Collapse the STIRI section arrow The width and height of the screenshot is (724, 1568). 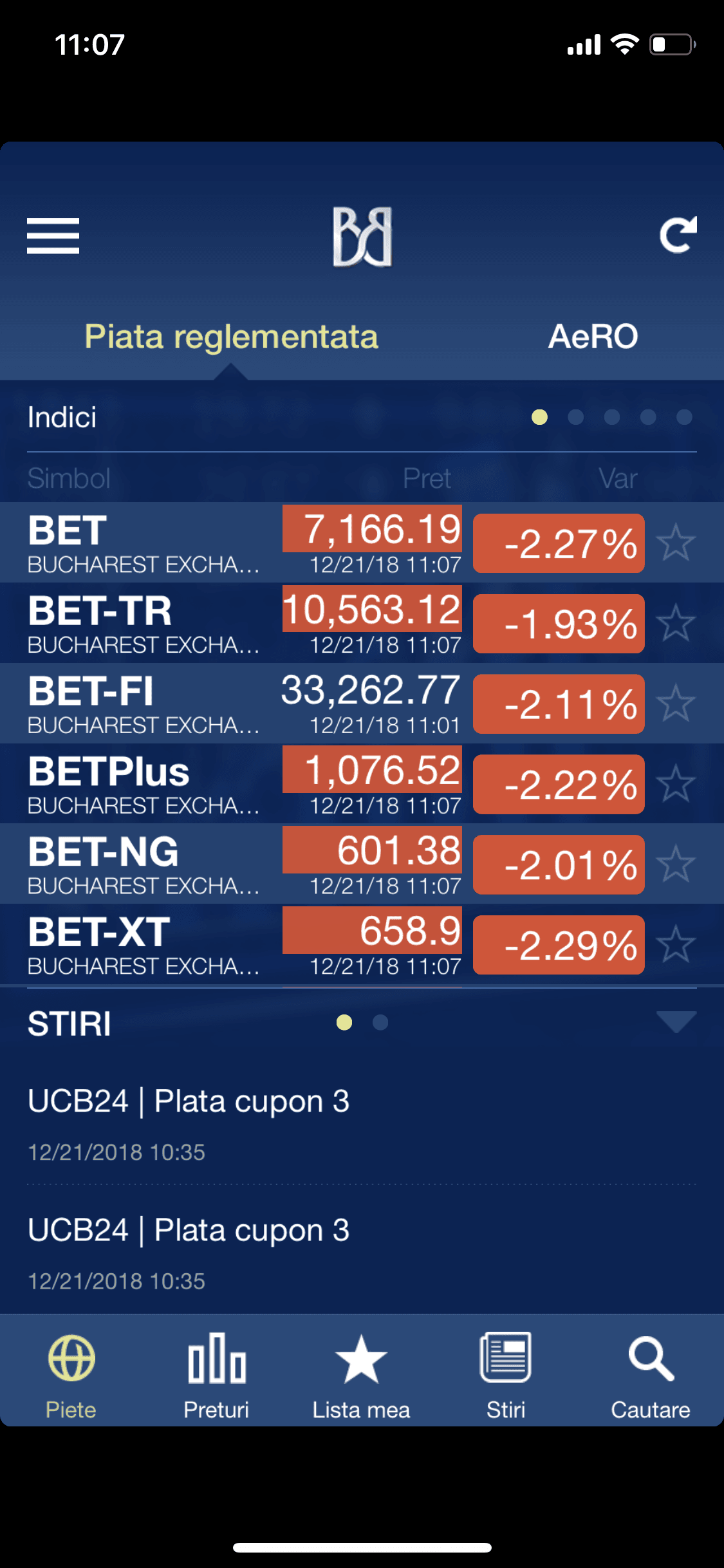tap(676, 1022)
